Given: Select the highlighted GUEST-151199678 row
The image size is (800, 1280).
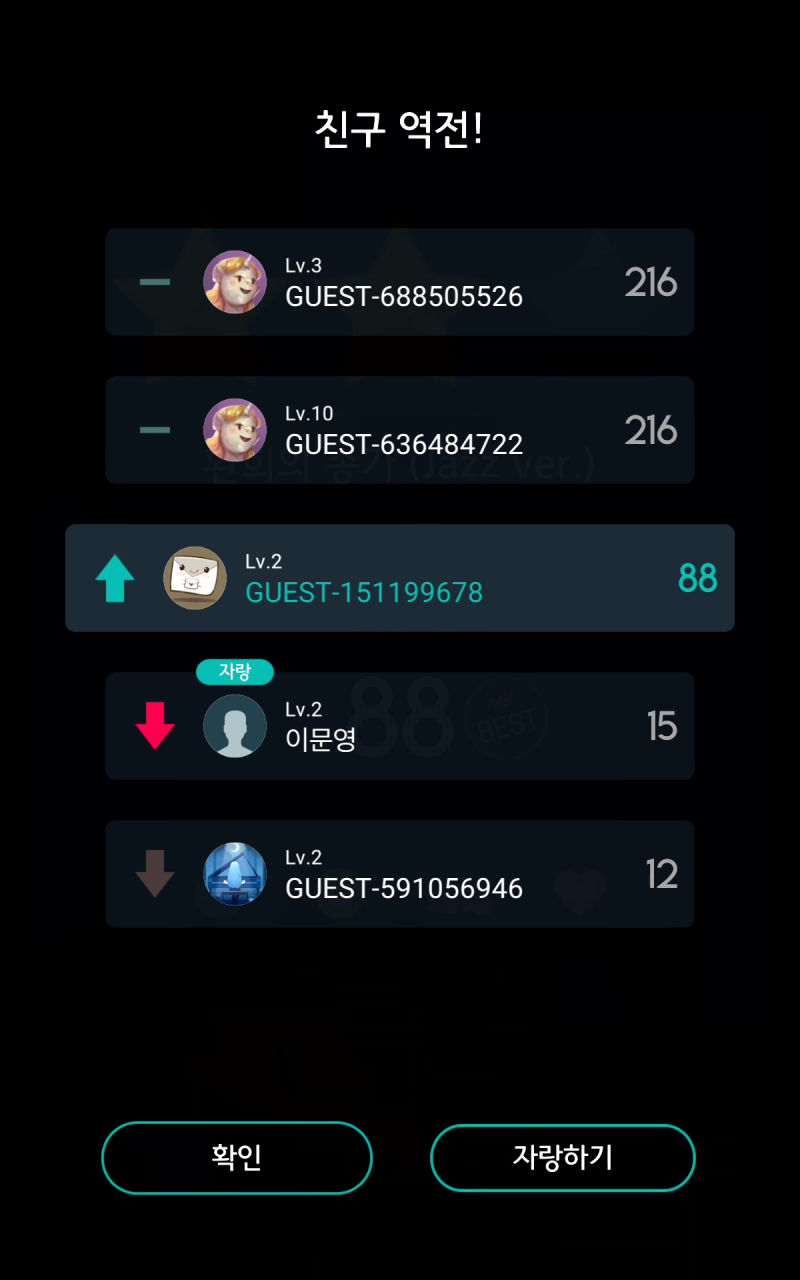Looking at the screenshot, I should coord(400,578).
